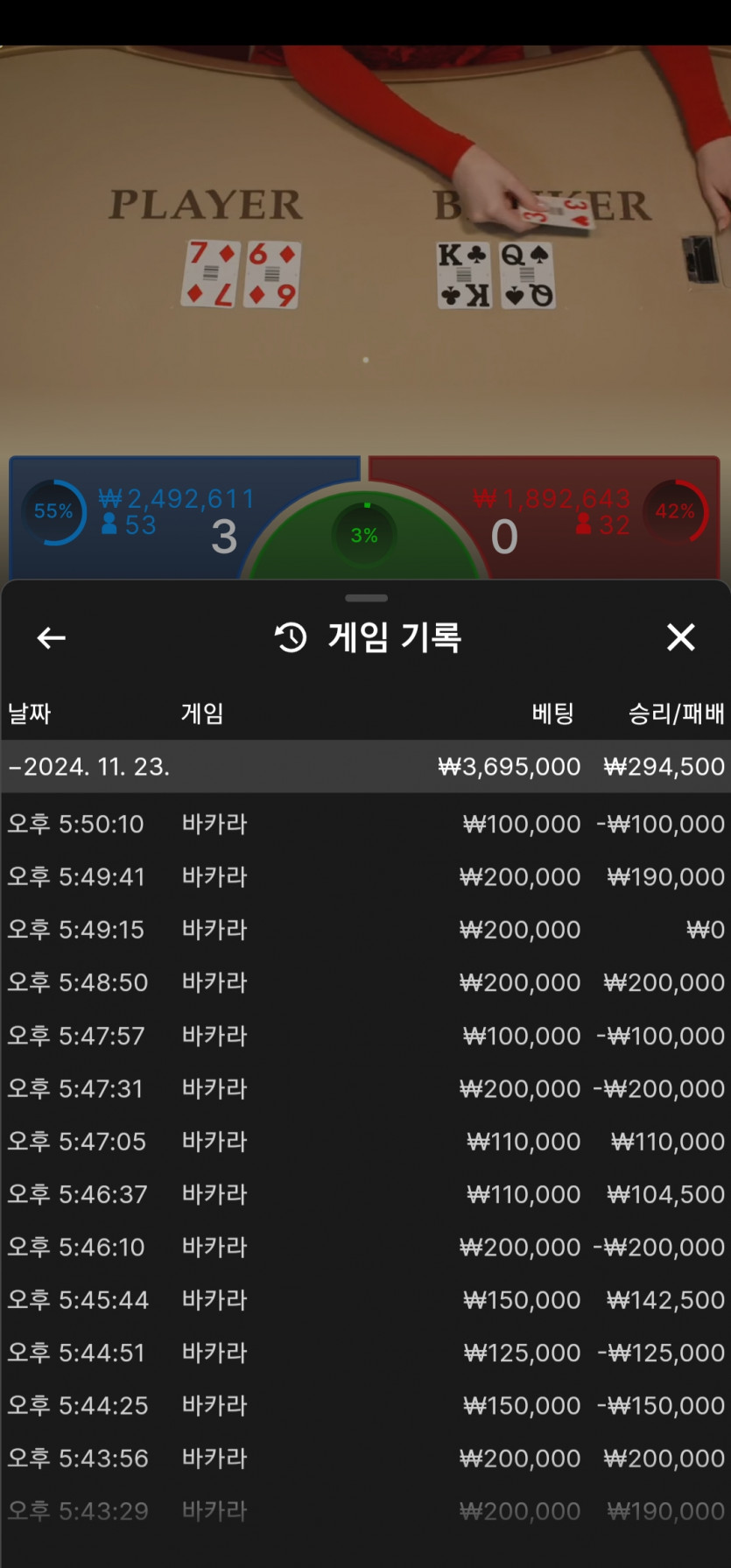731x1568 pixels.
Task: Tap the panel drag handle
Action: [x=366, y=598]
